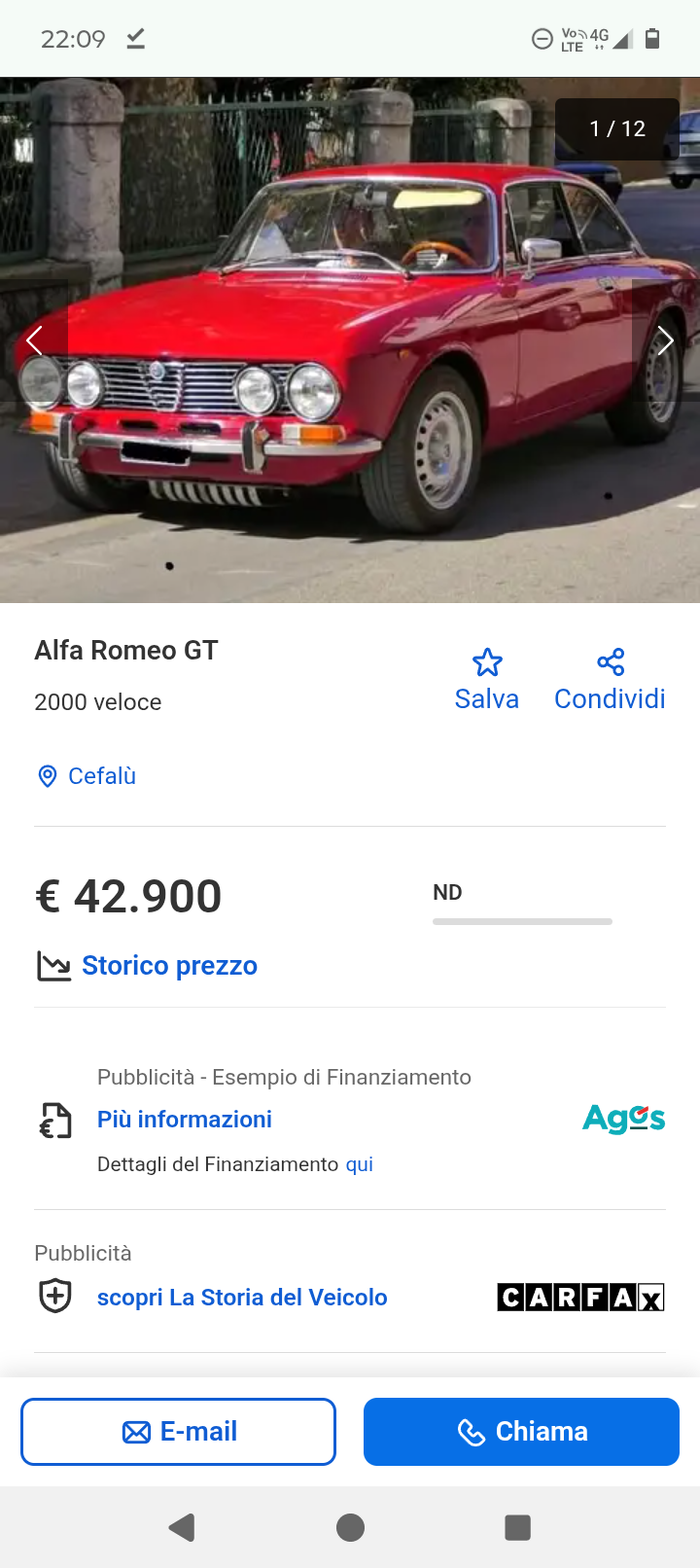Open the Cefalù location link
This screenshot has height=1568, width=700.
(101, 776)
